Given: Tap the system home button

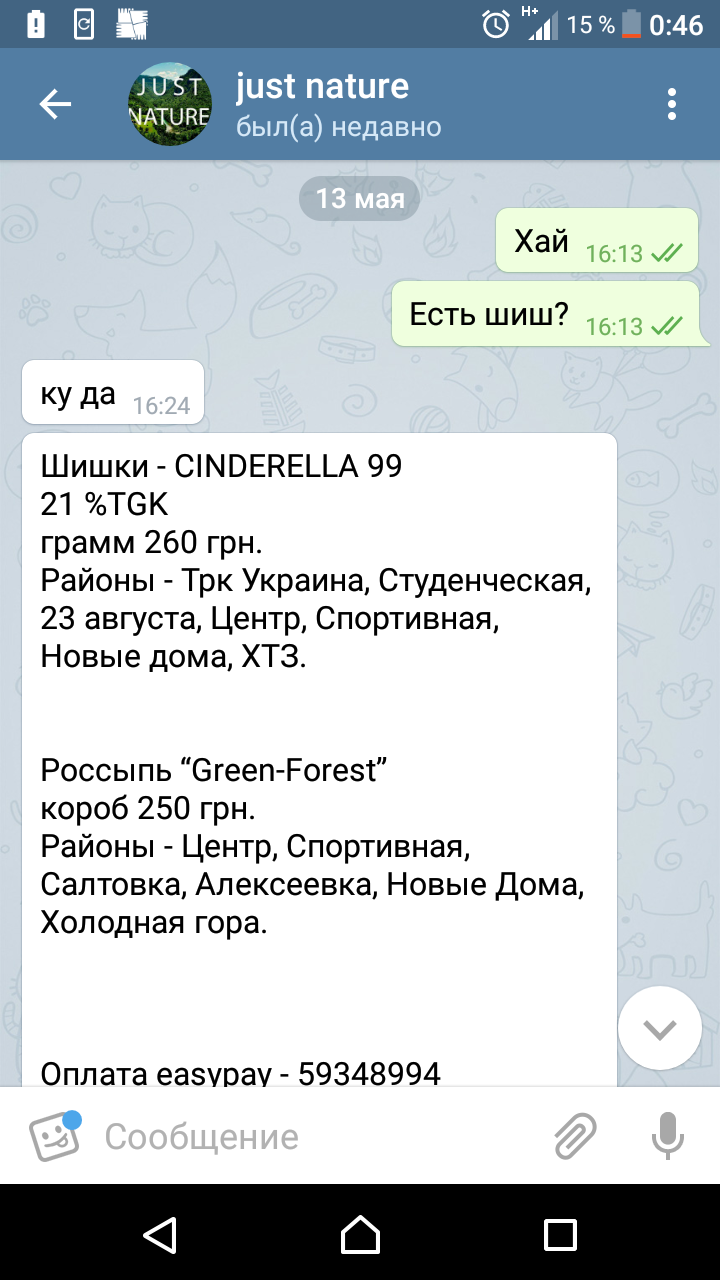Looking at the screenshot, I should point(360,1234).
